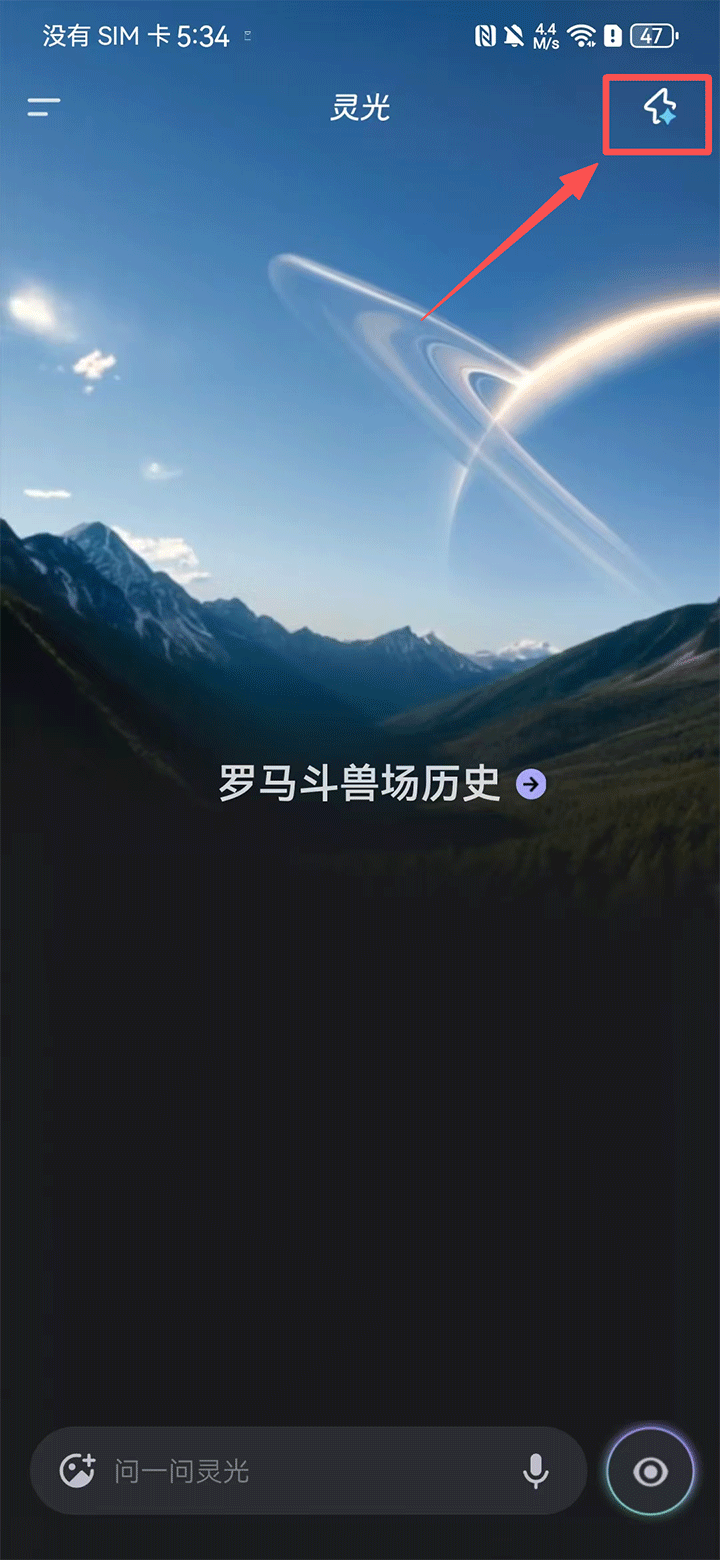
Task: Add an image using the picture icon
Action: [x=77, y=1471]
